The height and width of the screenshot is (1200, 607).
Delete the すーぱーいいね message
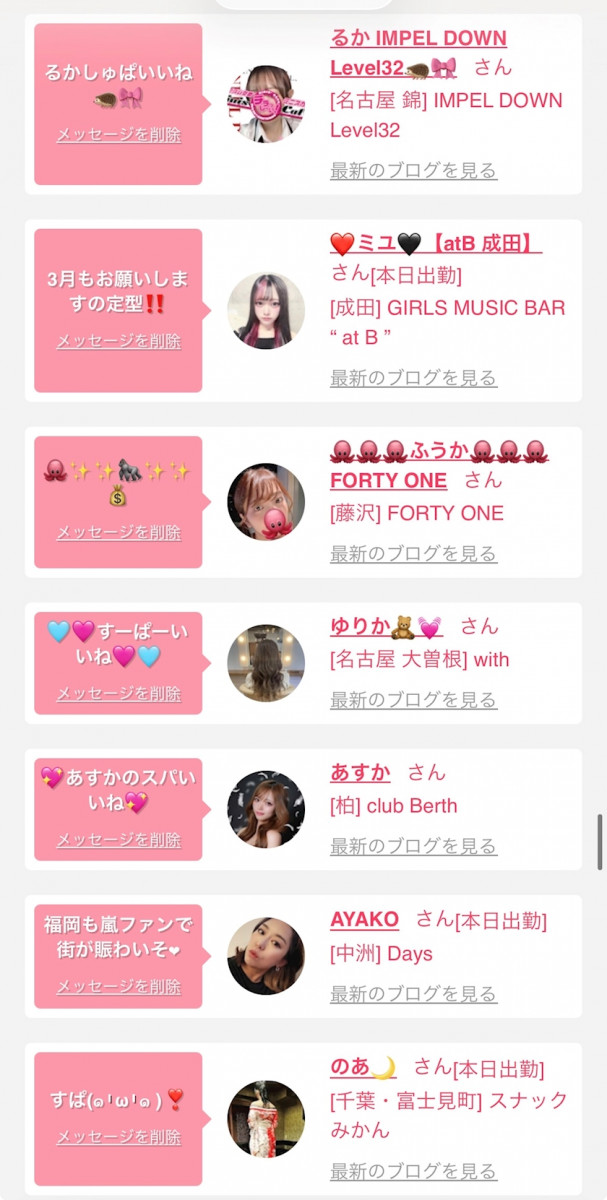118,693
